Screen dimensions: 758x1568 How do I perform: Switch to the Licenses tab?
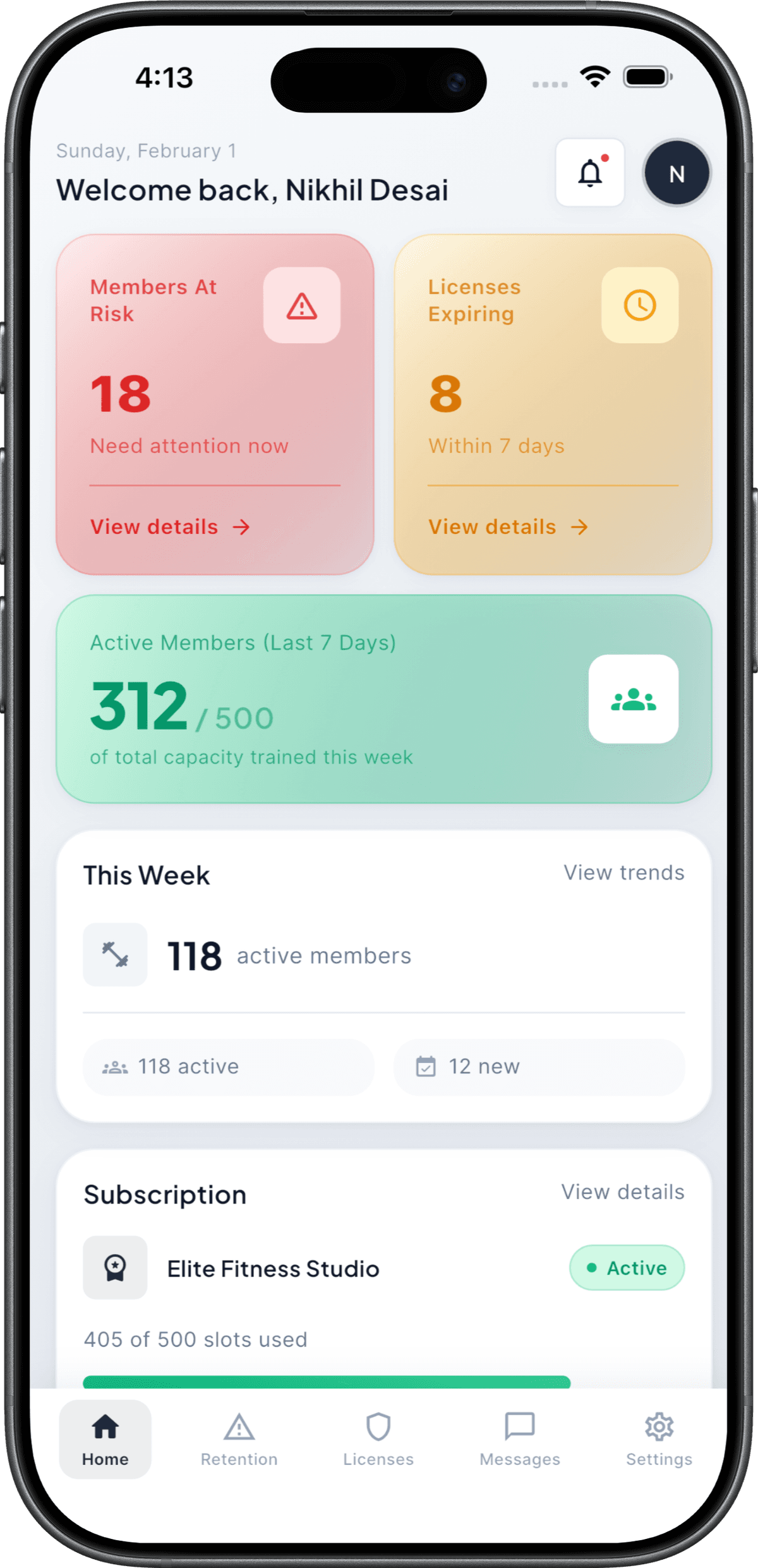378,1438
